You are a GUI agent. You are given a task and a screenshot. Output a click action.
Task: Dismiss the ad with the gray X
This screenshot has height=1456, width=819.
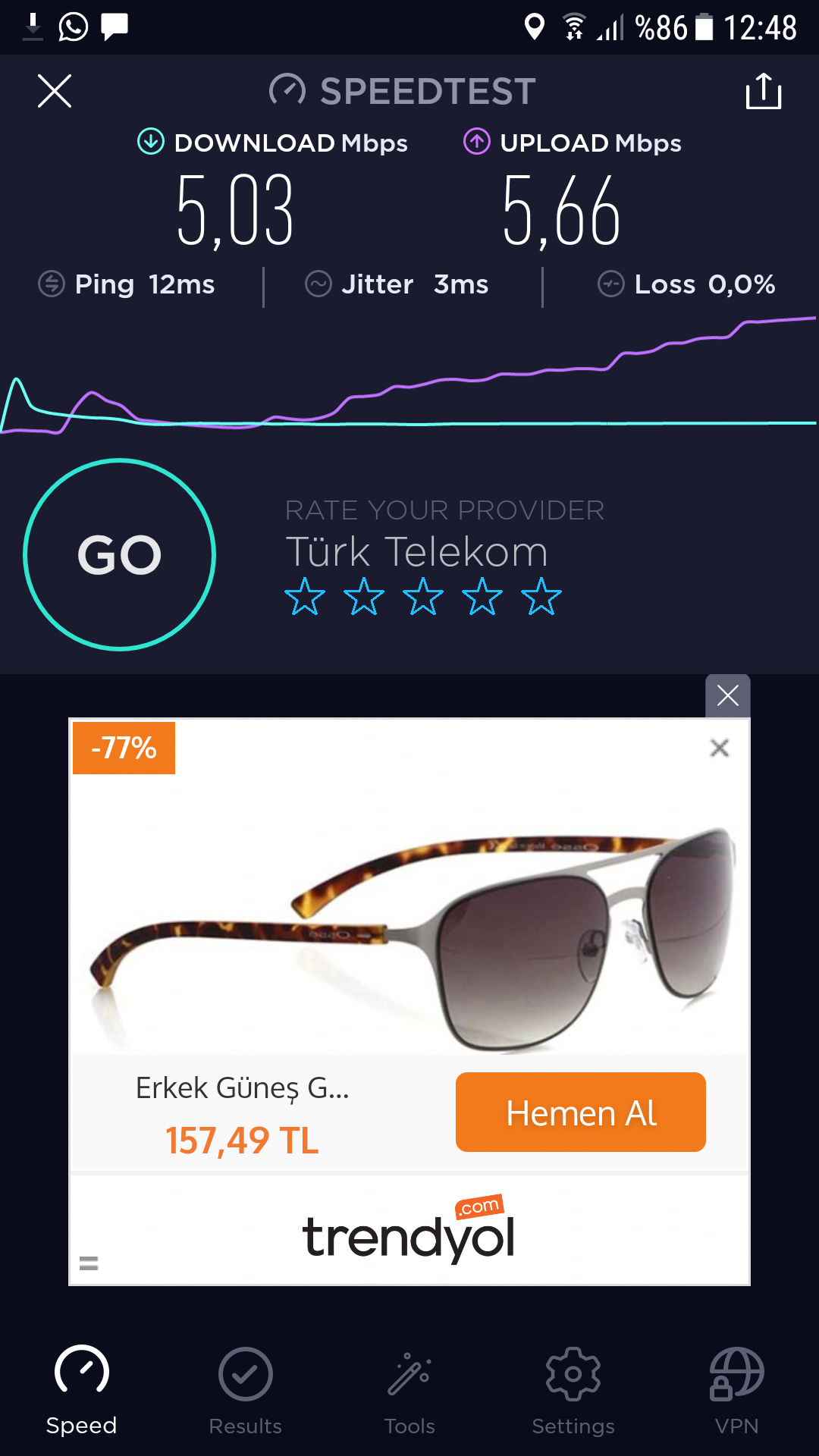[x=728, y=695]
